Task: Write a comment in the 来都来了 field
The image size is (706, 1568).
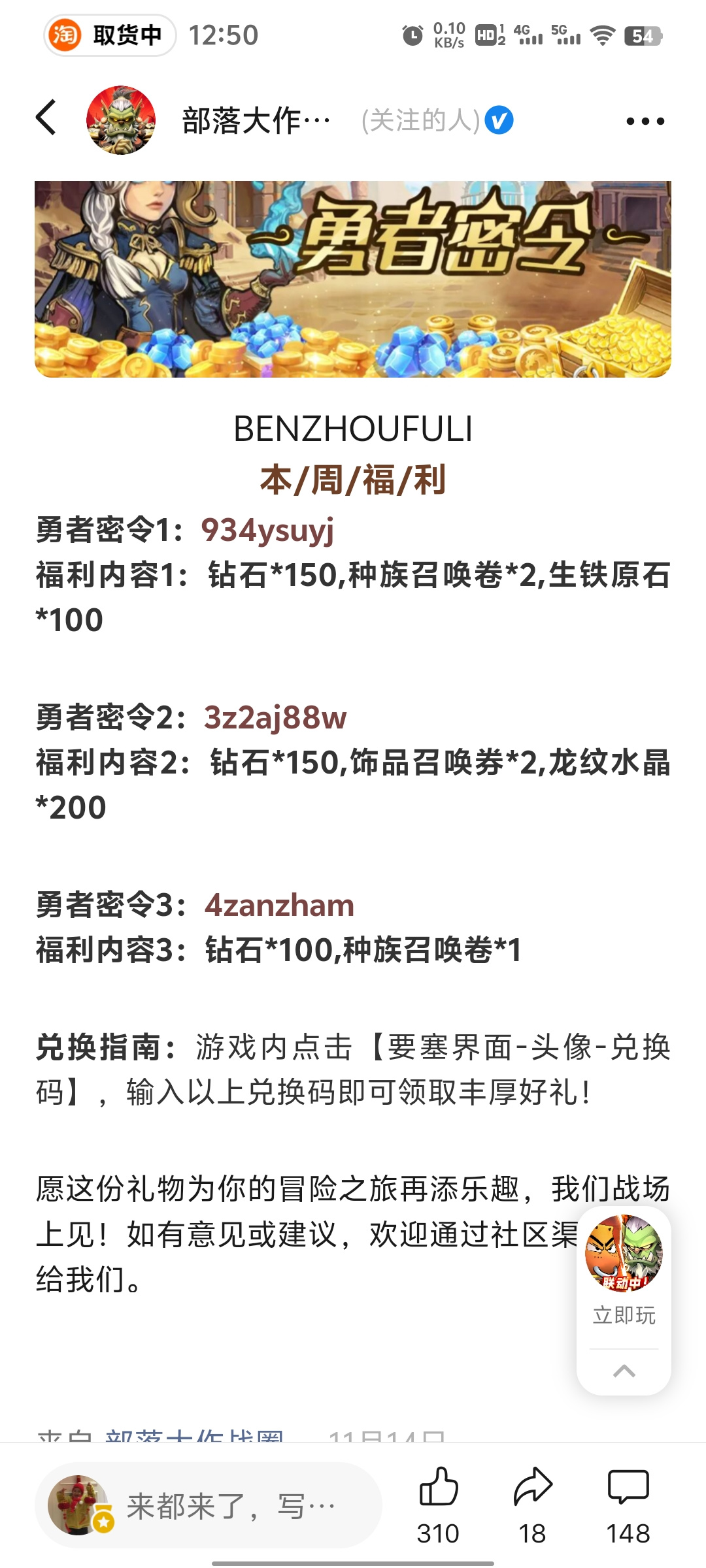Action: (x=209, y=1505)
